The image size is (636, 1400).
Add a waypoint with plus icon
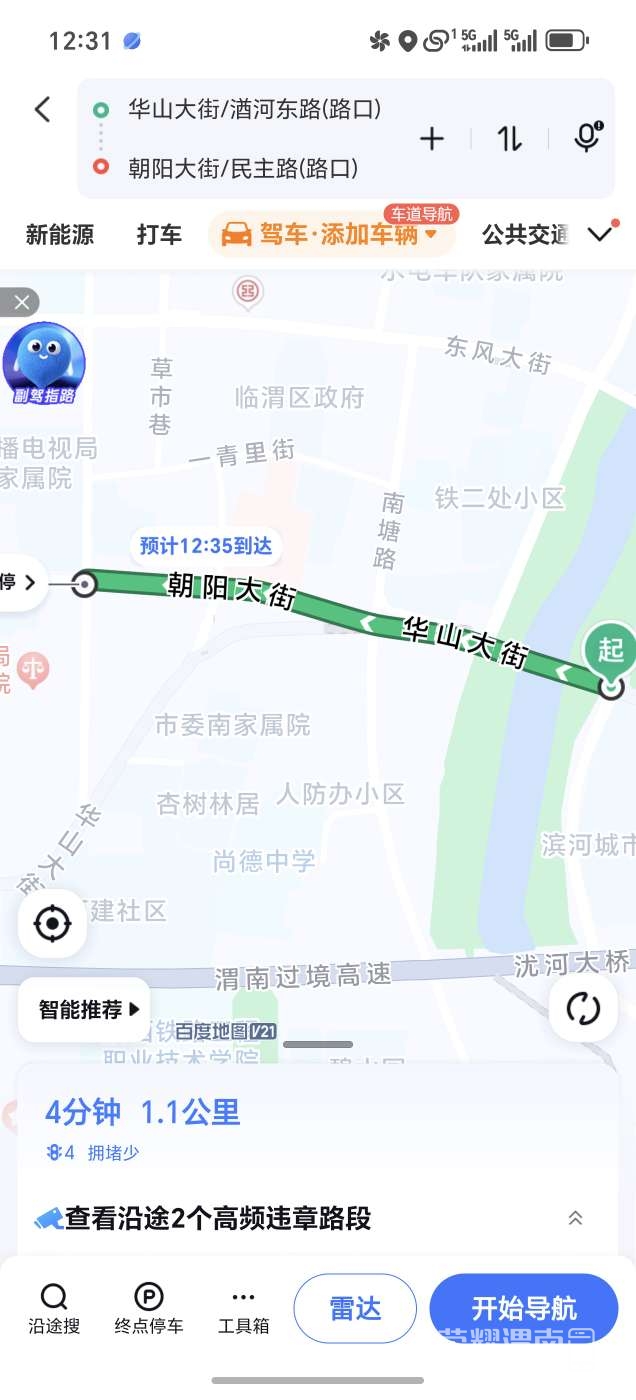pos(431,139)
